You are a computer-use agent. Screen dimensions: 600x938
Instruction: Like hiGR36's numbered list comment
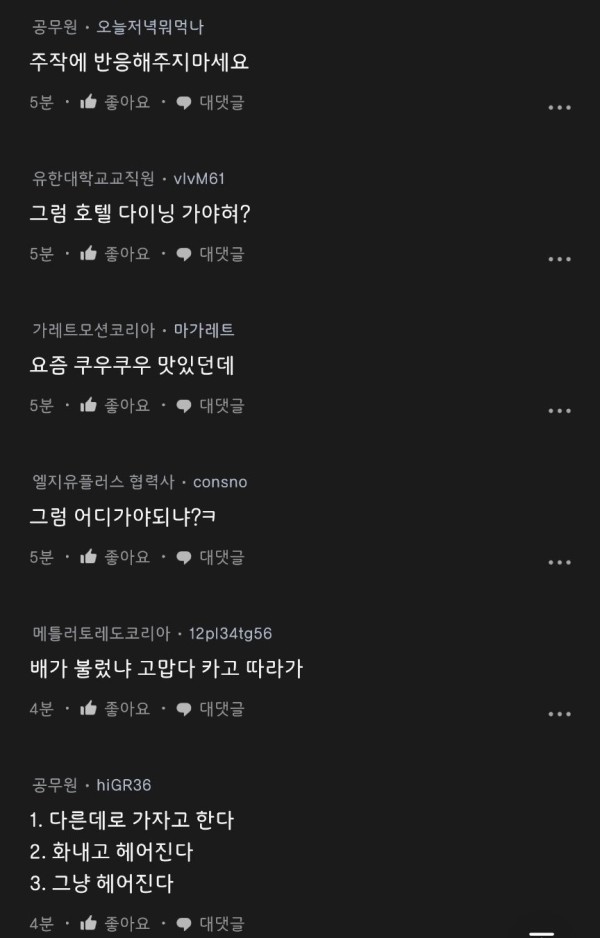pos(114,923)
